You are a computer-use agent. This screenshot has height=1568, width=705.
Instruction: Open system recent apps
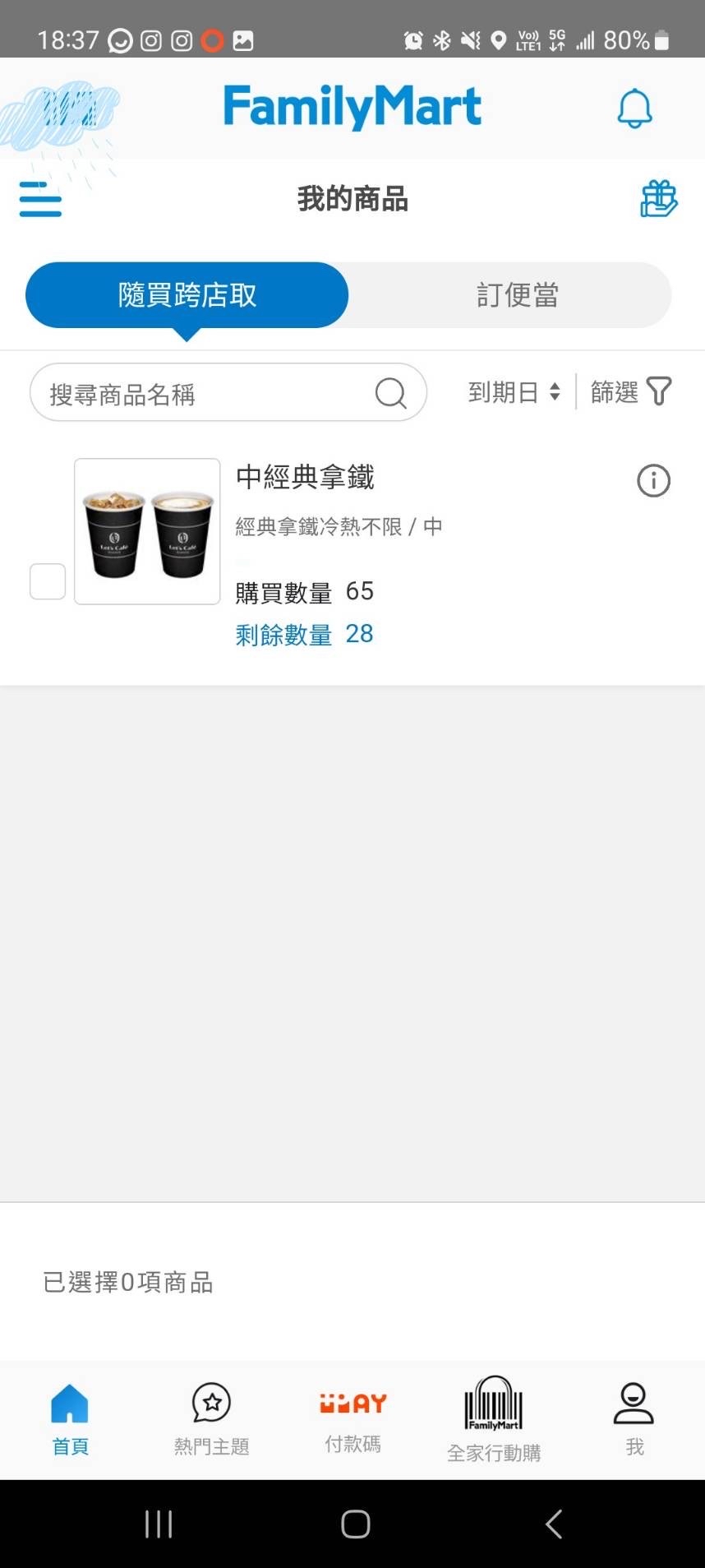tap(159, 1524)
